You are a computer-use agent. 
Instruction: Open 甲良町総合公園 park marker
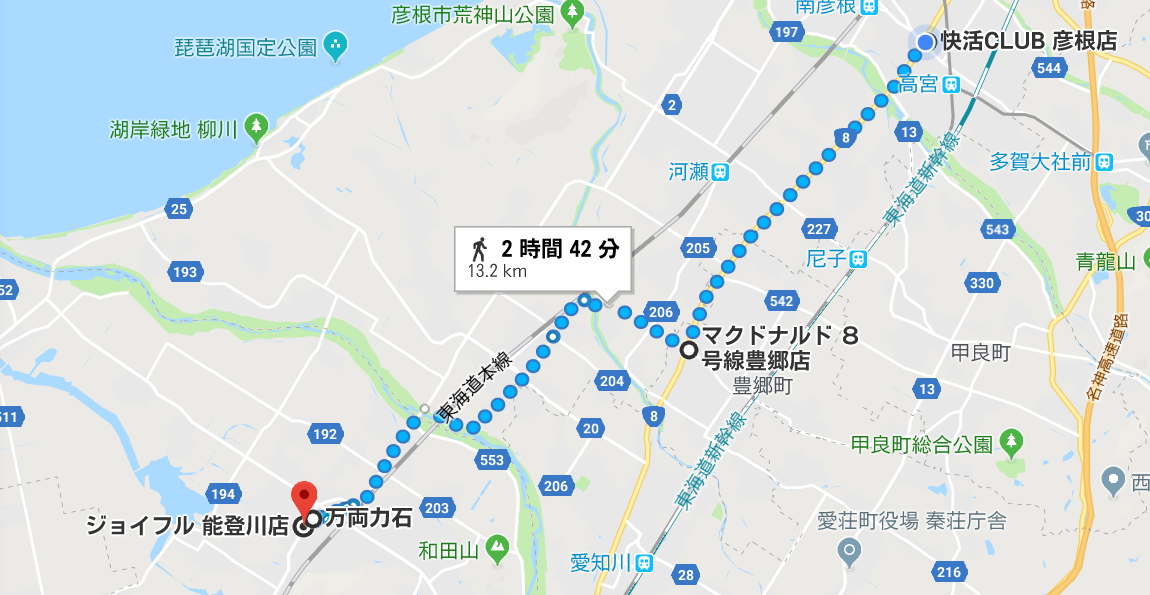[x=1012, y=440]
